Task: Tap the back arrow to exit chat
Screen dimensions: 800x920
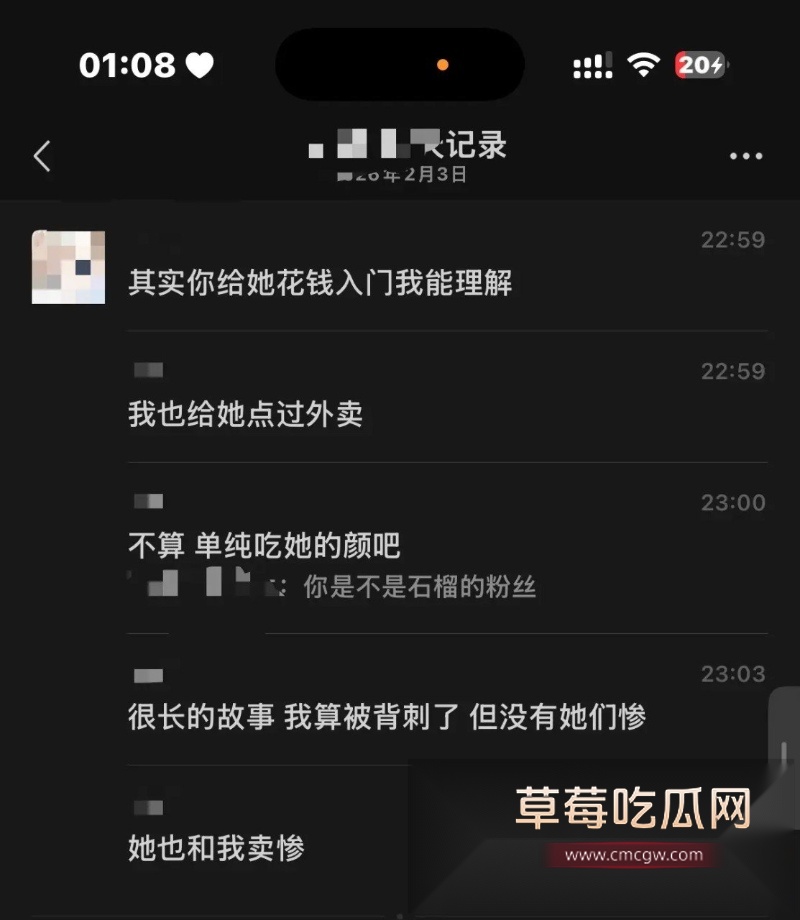Action: coord(40,156)
